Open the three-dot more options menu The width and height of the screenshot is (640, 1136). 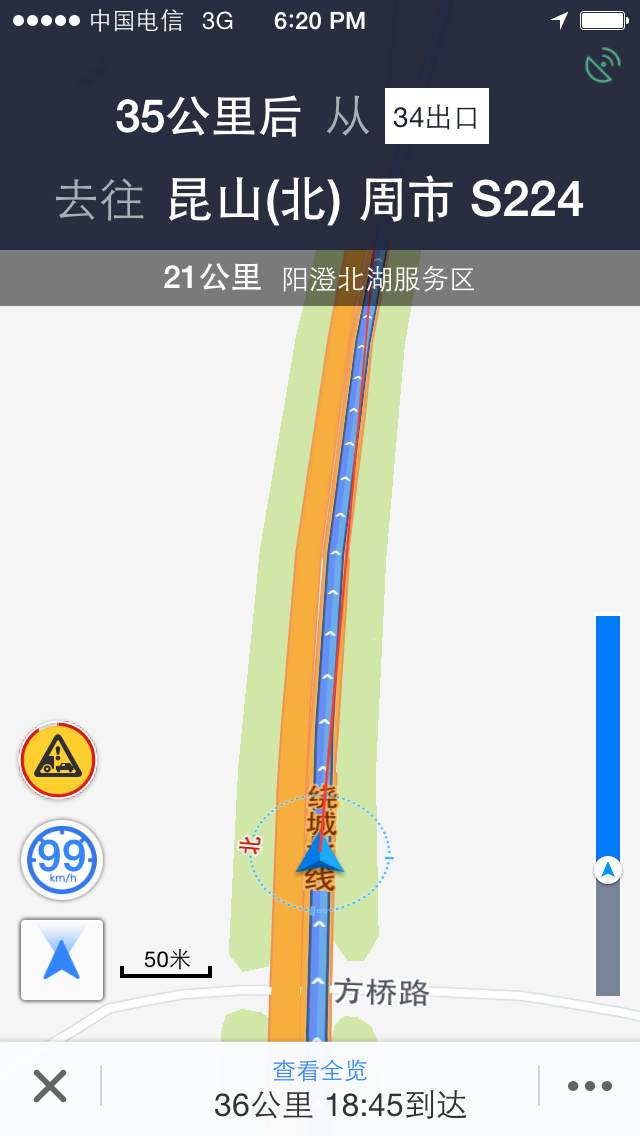point(590,1085)
